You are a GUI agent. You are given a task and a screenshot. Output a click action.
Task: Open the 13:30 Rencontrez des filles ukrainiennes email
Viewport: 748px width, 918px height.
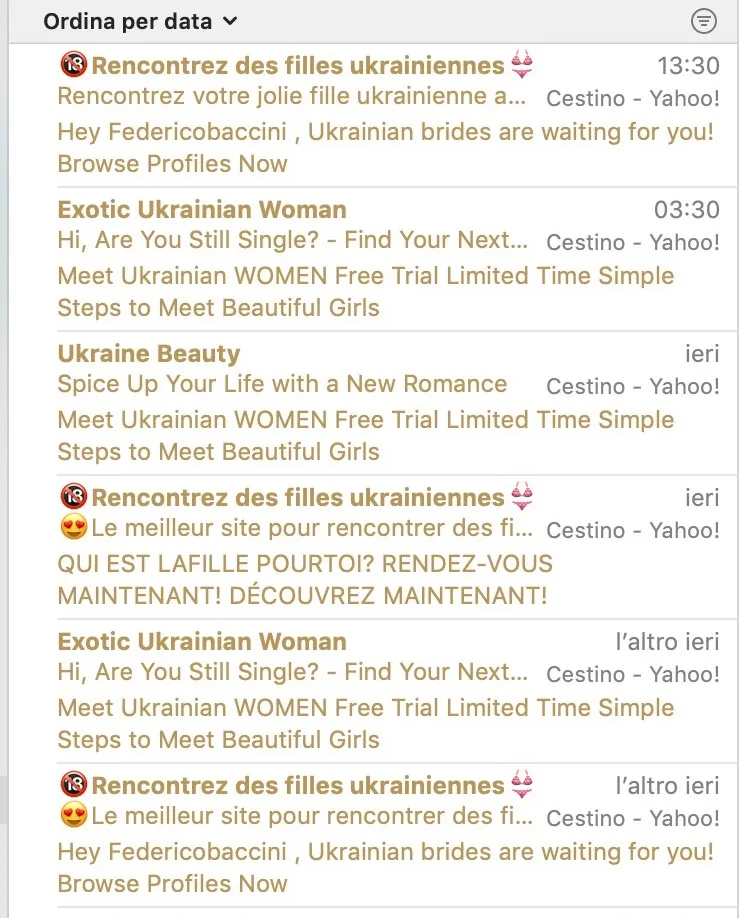386,115
